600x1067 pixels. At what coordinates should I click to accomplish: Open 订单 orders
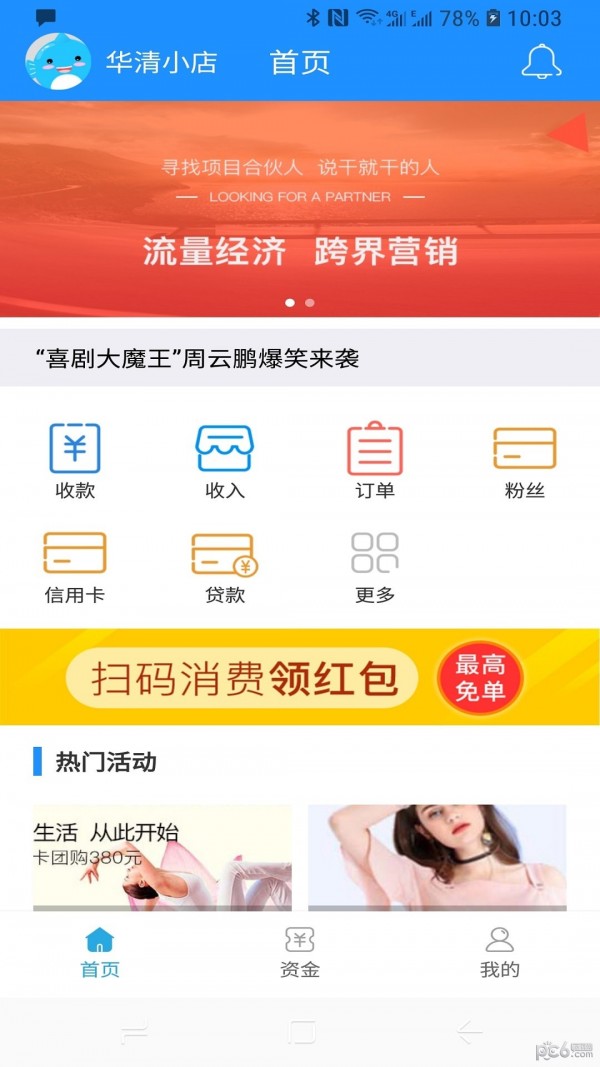tap(375, 461)
